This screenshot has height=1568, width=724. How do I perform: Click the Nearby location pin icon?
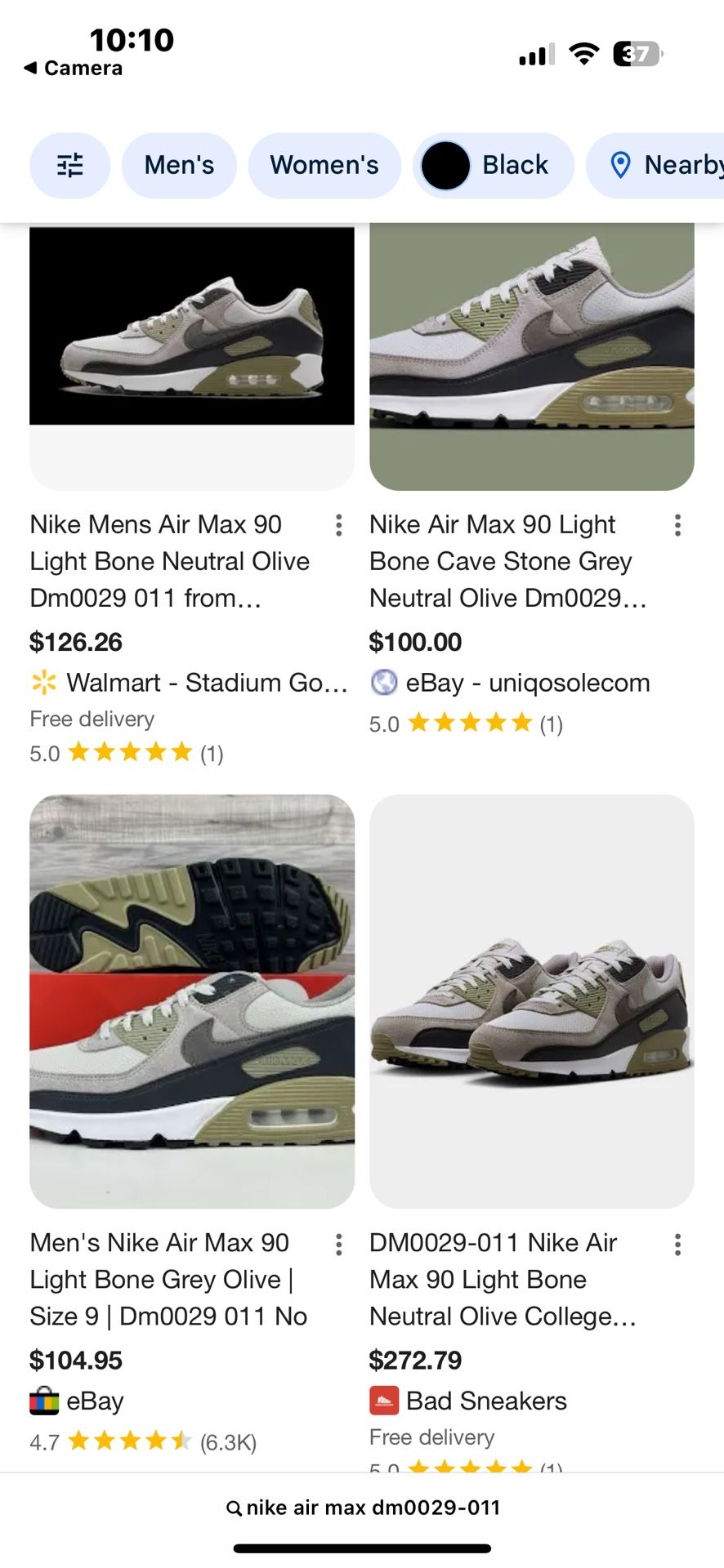[621, 166]
